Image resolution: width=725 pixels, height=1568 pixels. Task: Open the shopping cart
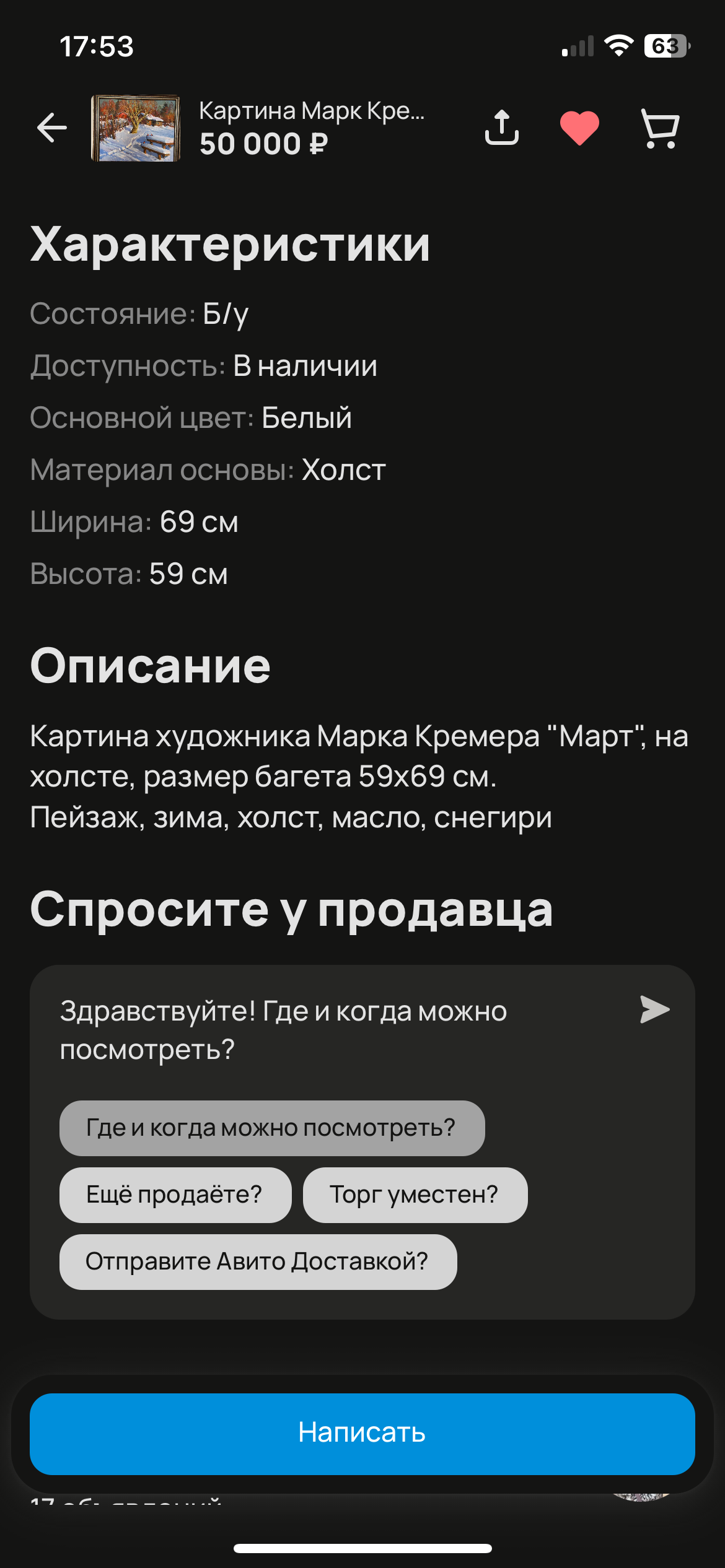tap(660, 129)
